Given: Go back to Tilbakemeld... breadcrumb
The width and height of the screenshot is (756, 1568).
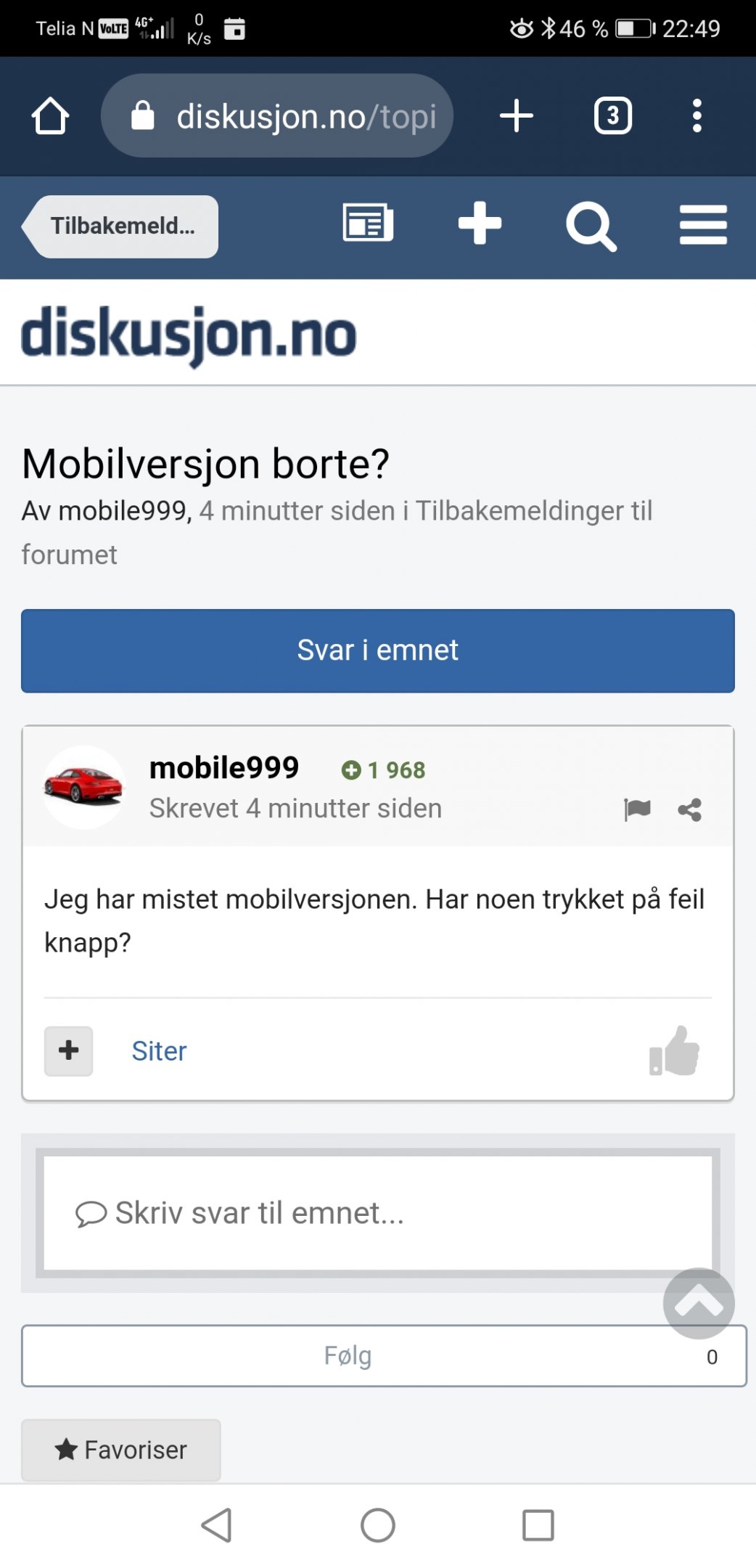Looking at the screenshot, I should (x=120, y=226).
